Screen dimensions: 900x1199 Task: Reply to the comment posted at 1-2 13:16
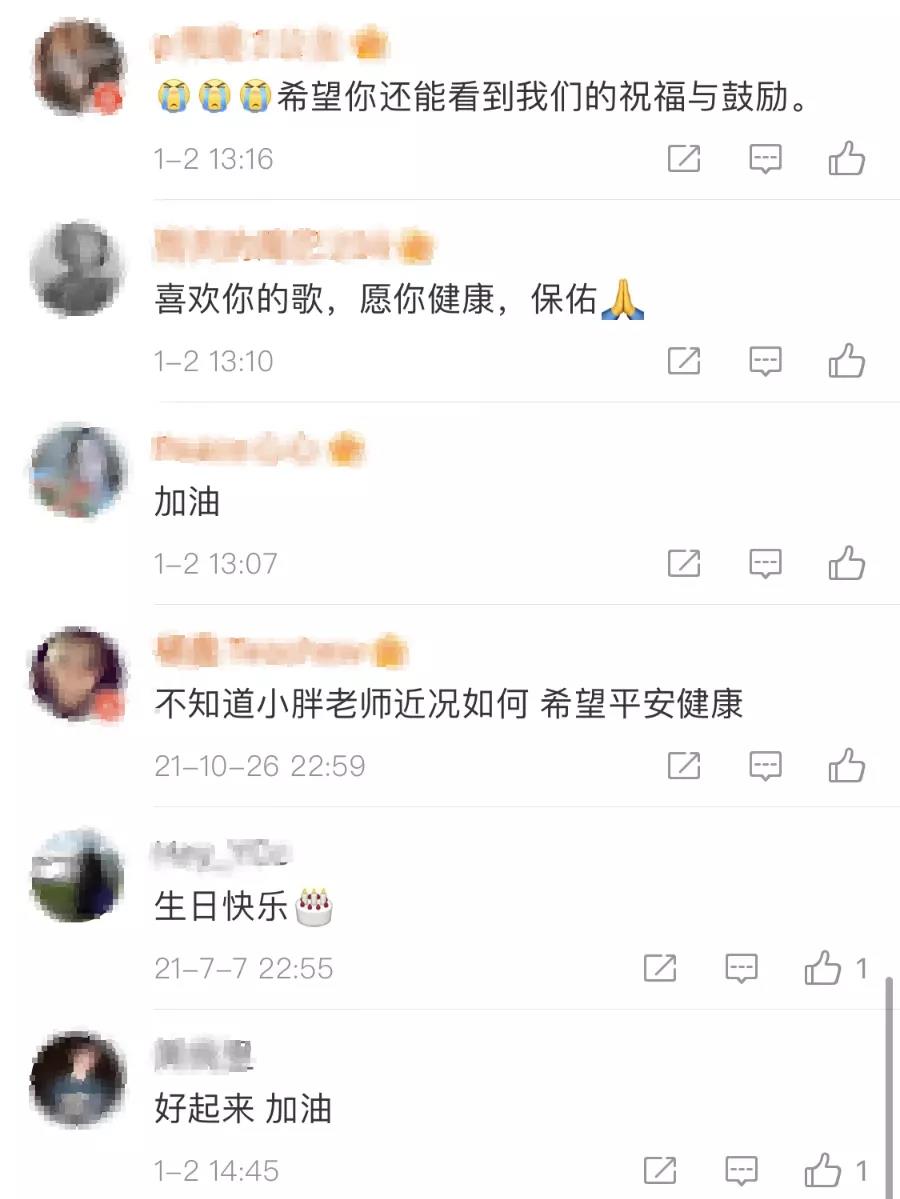[x=765, y=158]
